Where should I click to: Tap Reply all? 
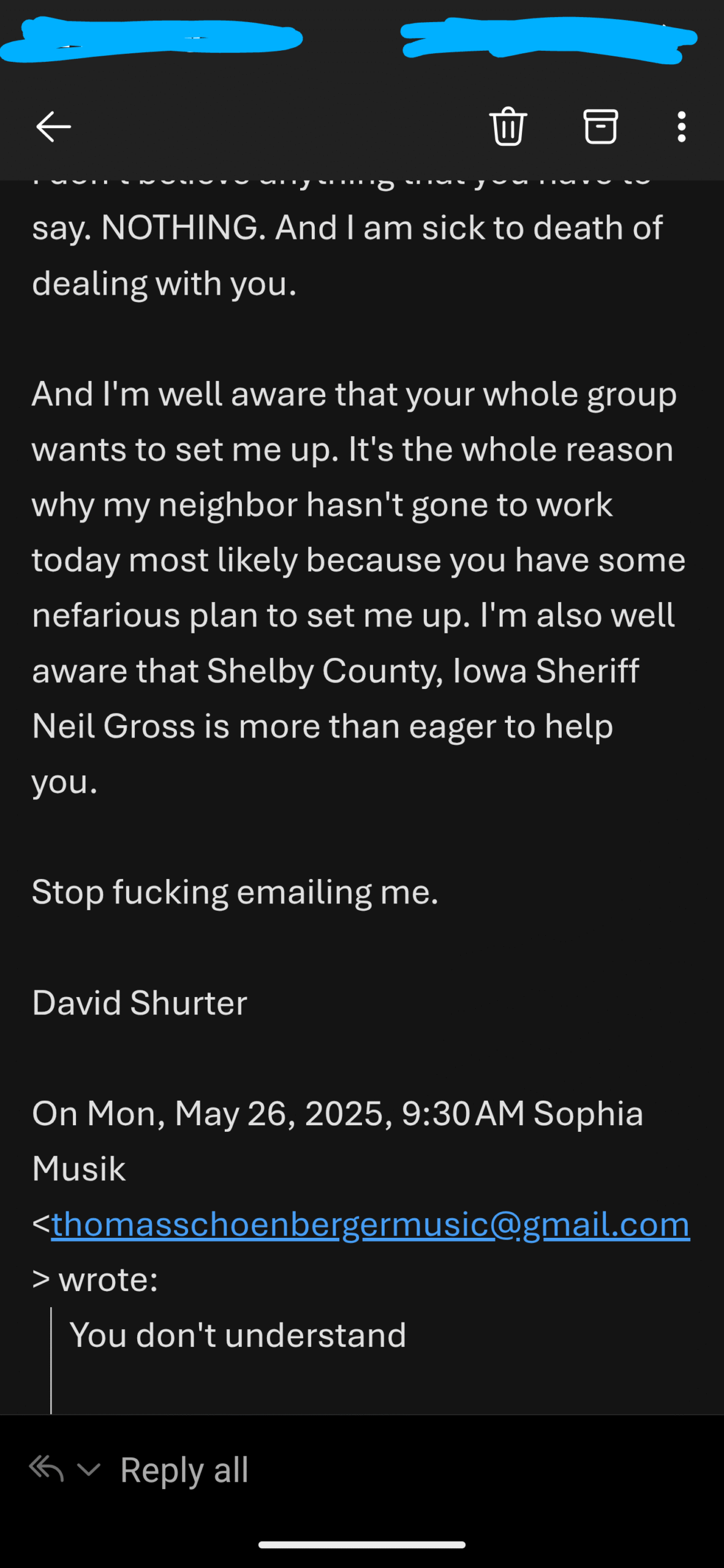click(184, 1469)
